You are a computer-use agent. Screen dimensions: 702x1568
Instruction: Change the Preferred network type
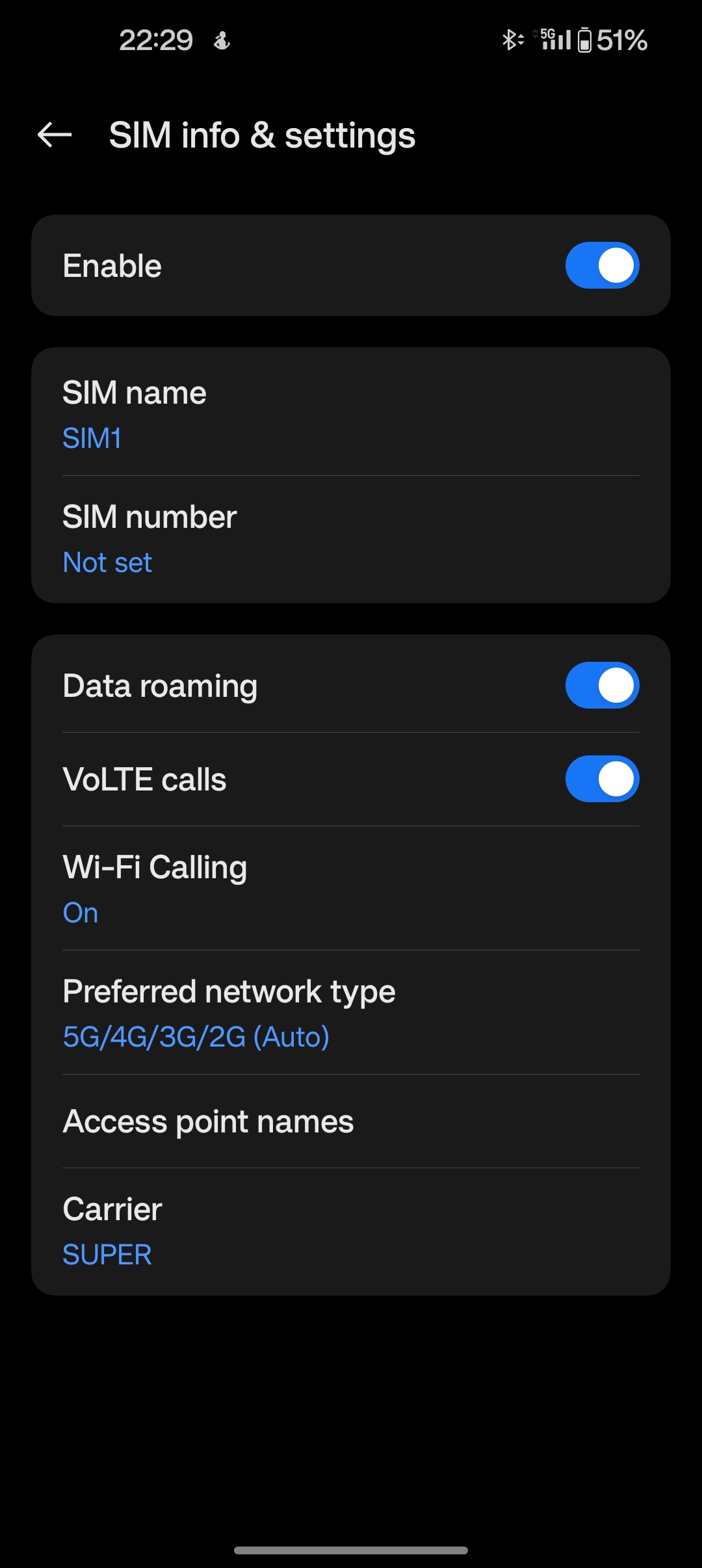[351, 1013]
